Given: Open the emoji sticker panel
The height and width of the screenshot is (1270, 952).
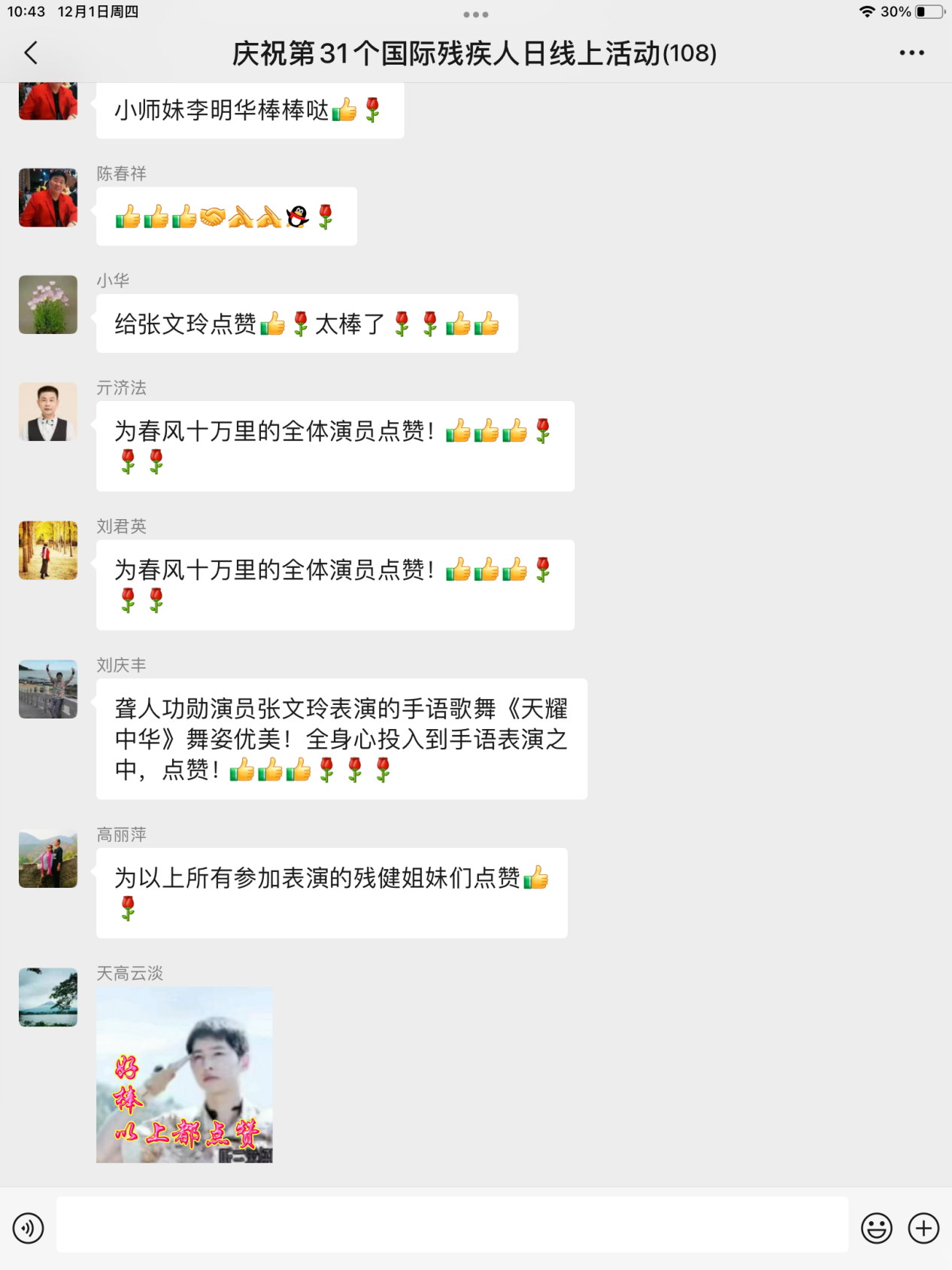Looking at the screenshot, I should tap(876, 1229).
